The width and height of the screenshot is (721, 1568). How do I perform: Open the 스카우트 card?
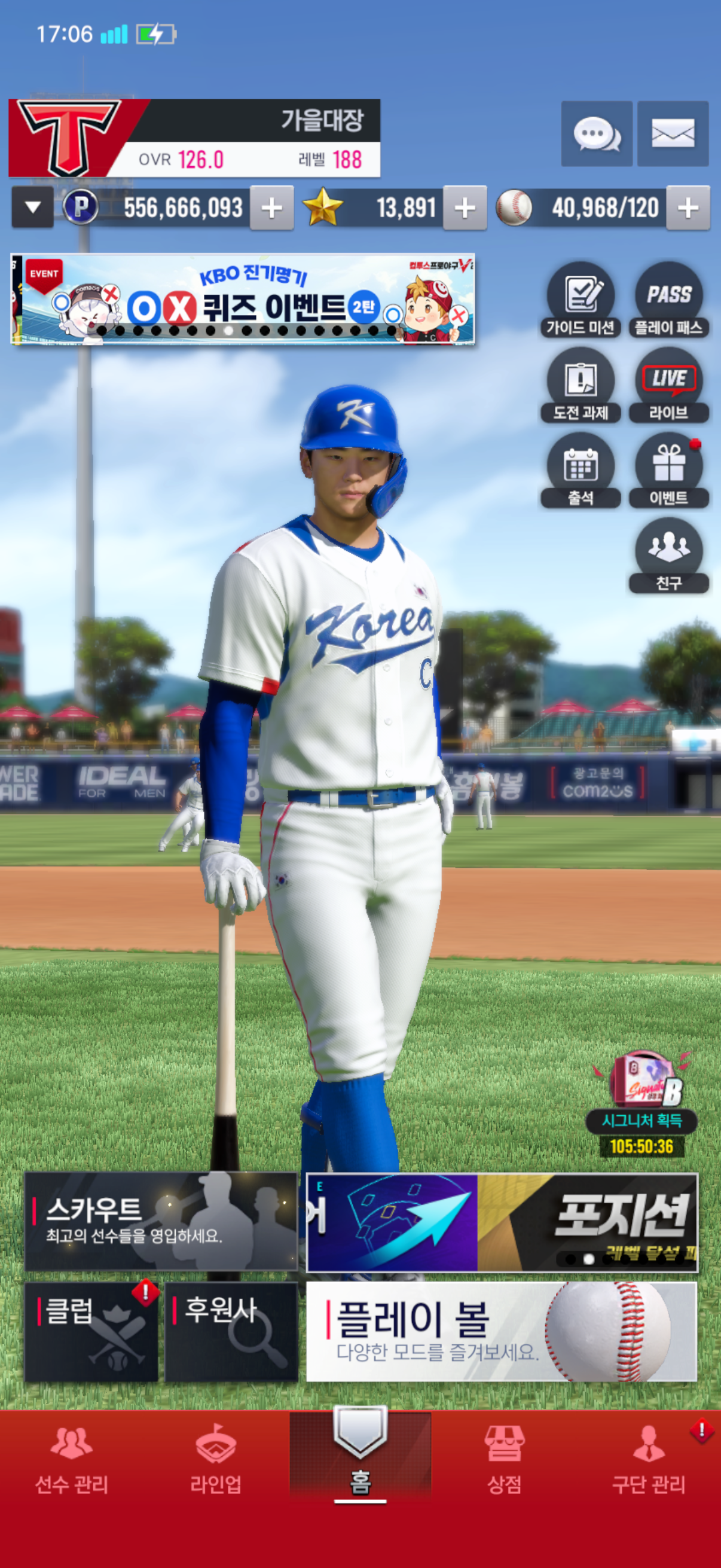[161, 1221]
